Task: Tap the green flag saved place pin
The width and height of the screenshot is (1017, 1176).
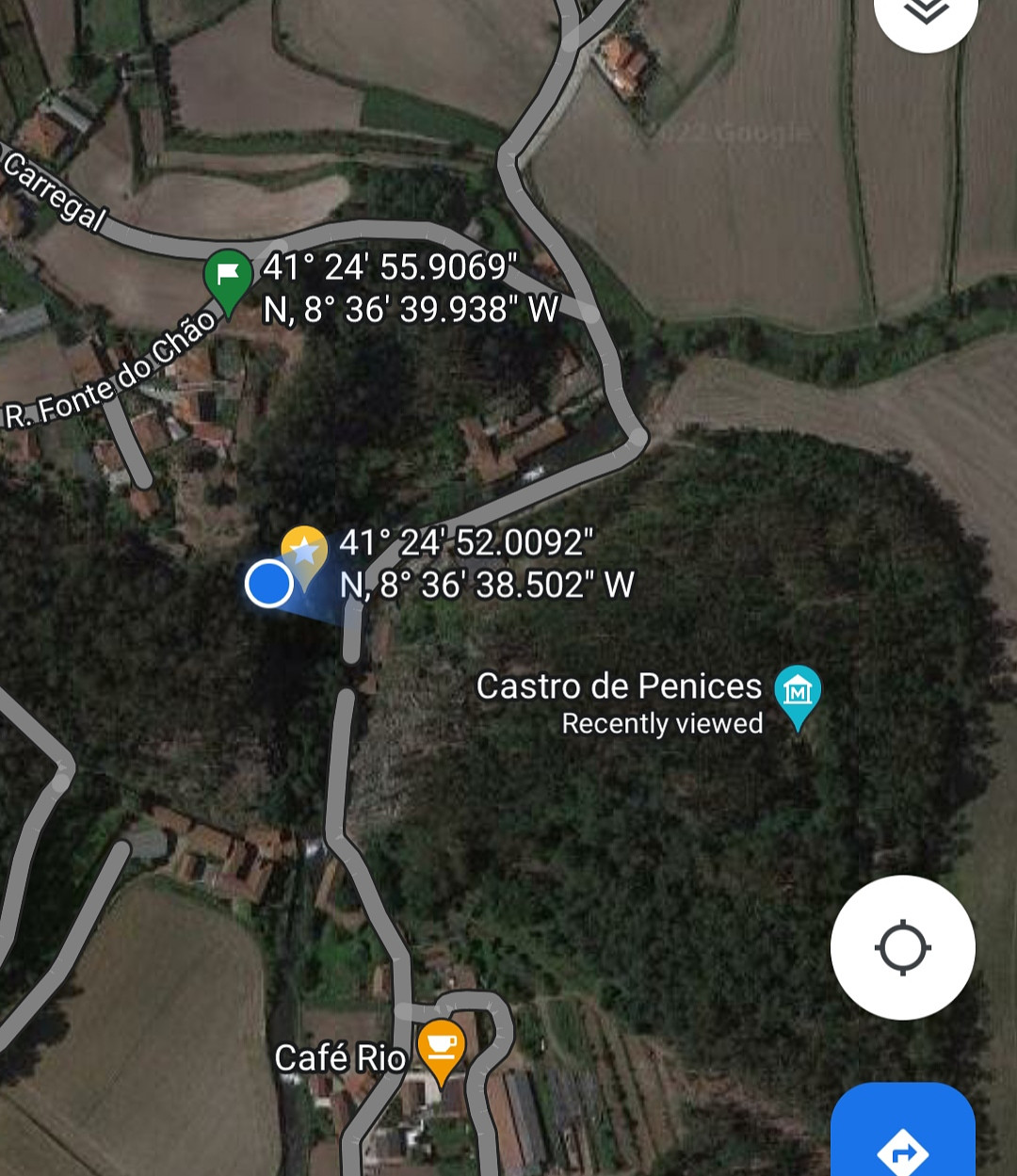Action: [227, 278]
